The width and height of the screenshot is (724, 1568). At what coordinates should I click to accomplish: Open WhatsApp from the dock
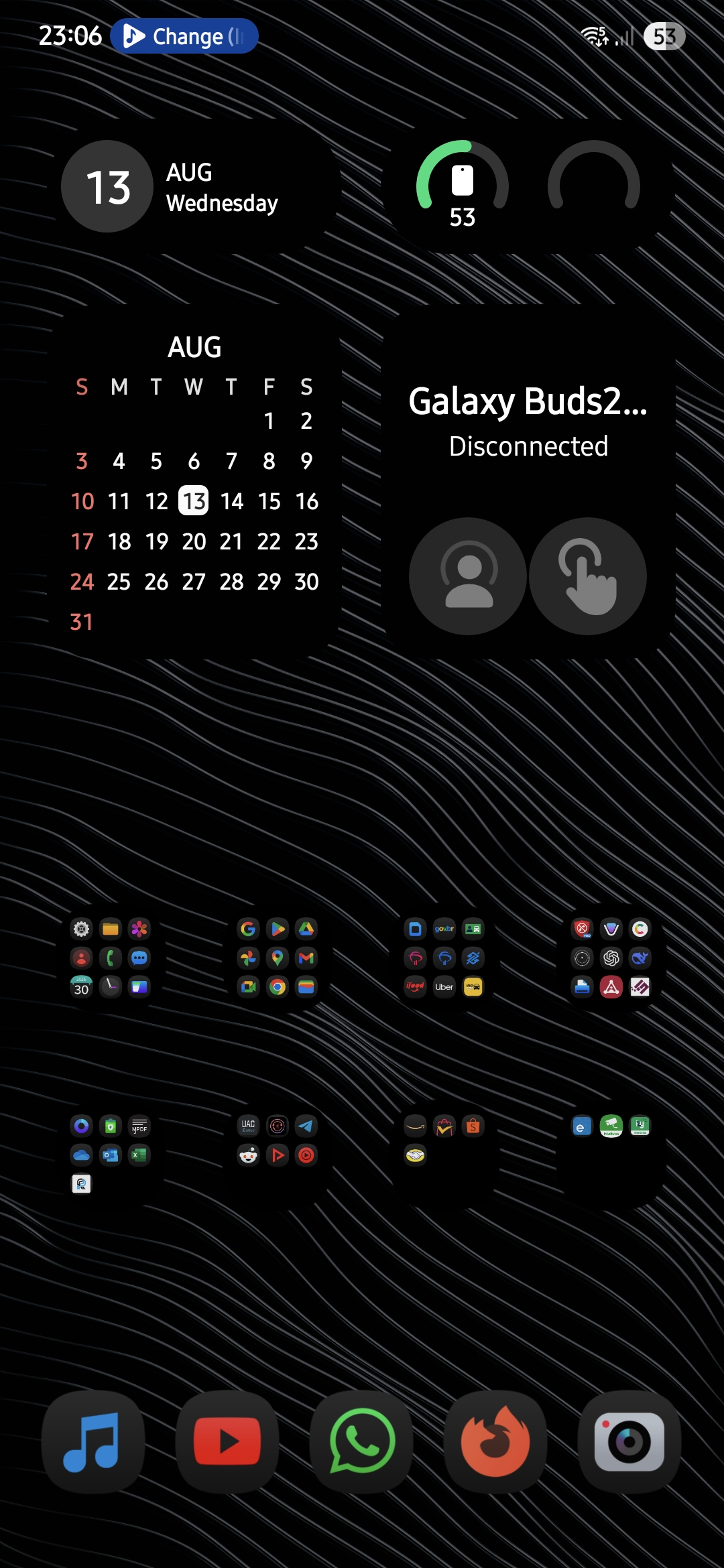(361, 1441)
